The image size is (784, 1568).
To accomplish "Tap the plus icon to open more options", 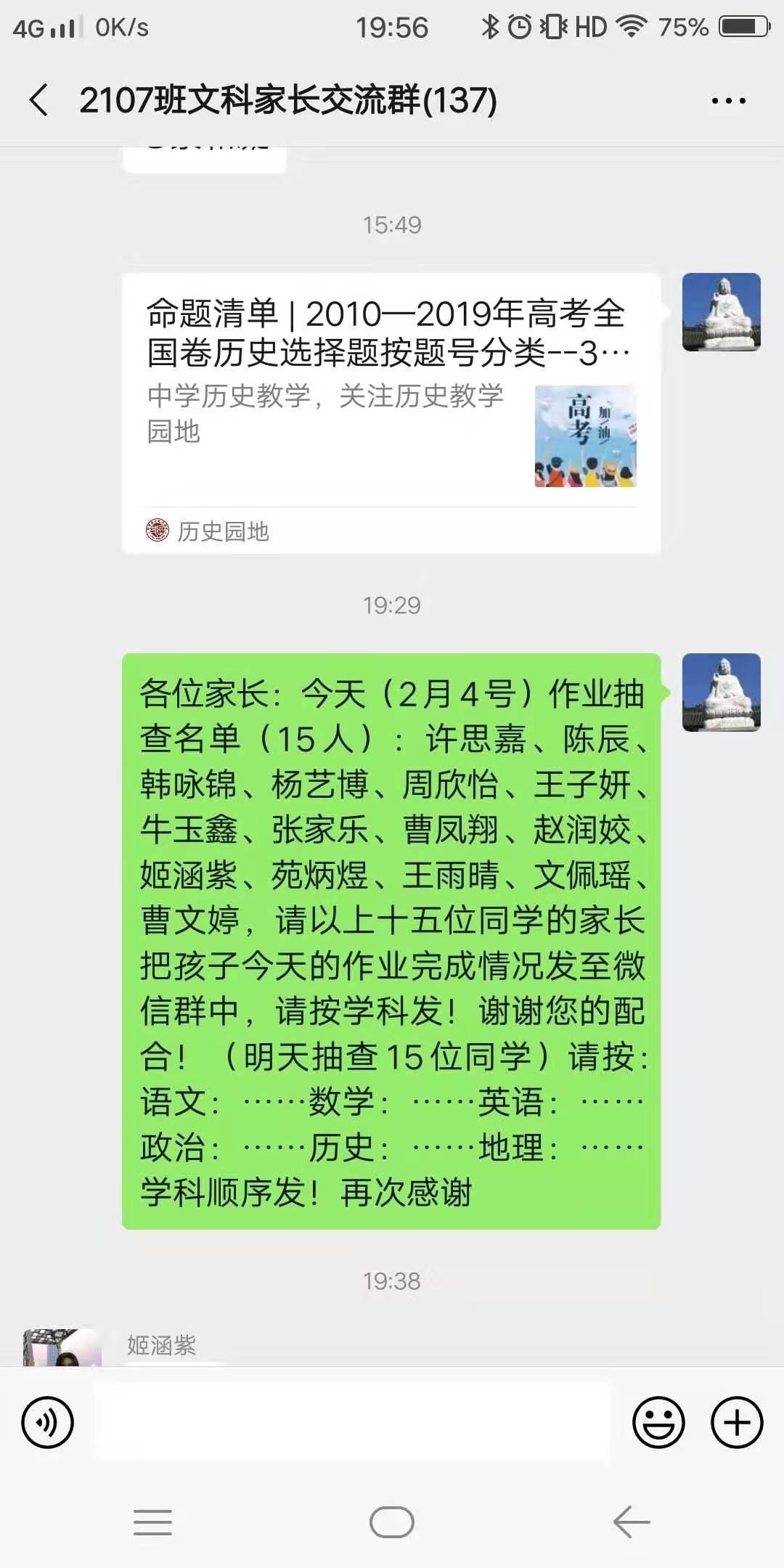I will click(735, 1422).
